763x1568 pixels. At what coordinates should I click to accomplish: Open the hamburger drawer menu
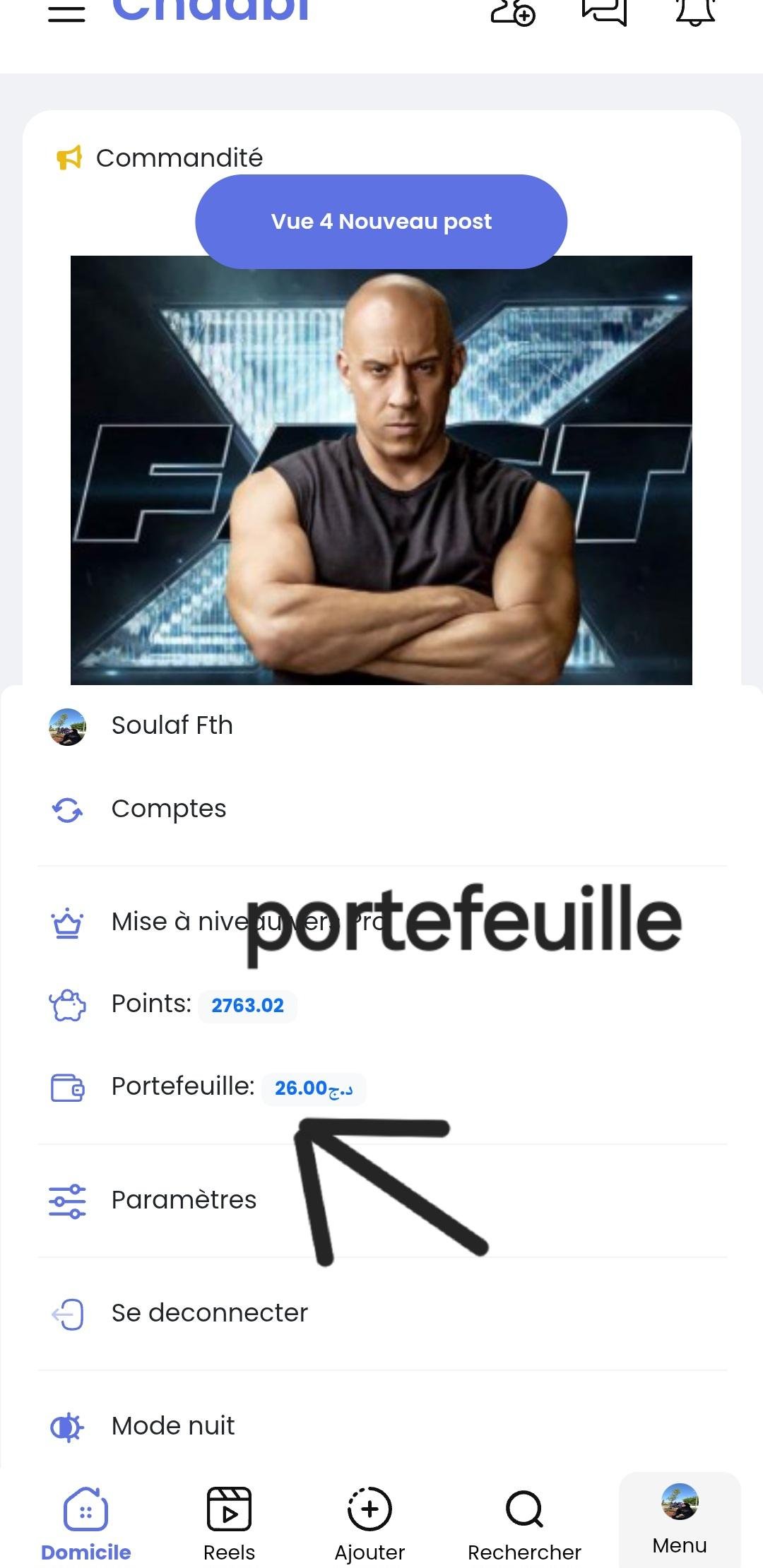(x=66, y=13)
